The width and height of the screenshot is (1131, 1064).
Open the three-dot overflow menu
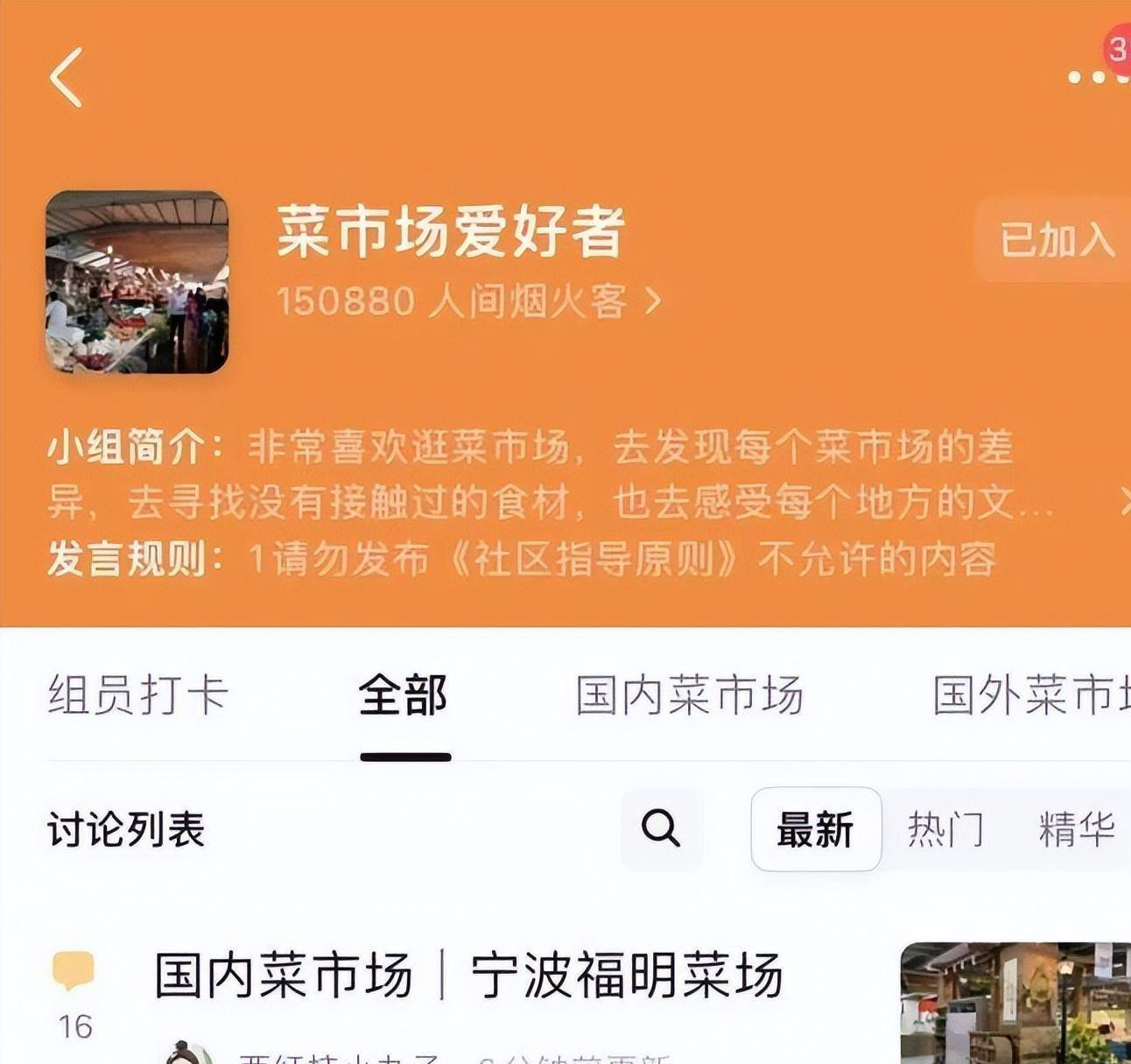coord(1094,76)
